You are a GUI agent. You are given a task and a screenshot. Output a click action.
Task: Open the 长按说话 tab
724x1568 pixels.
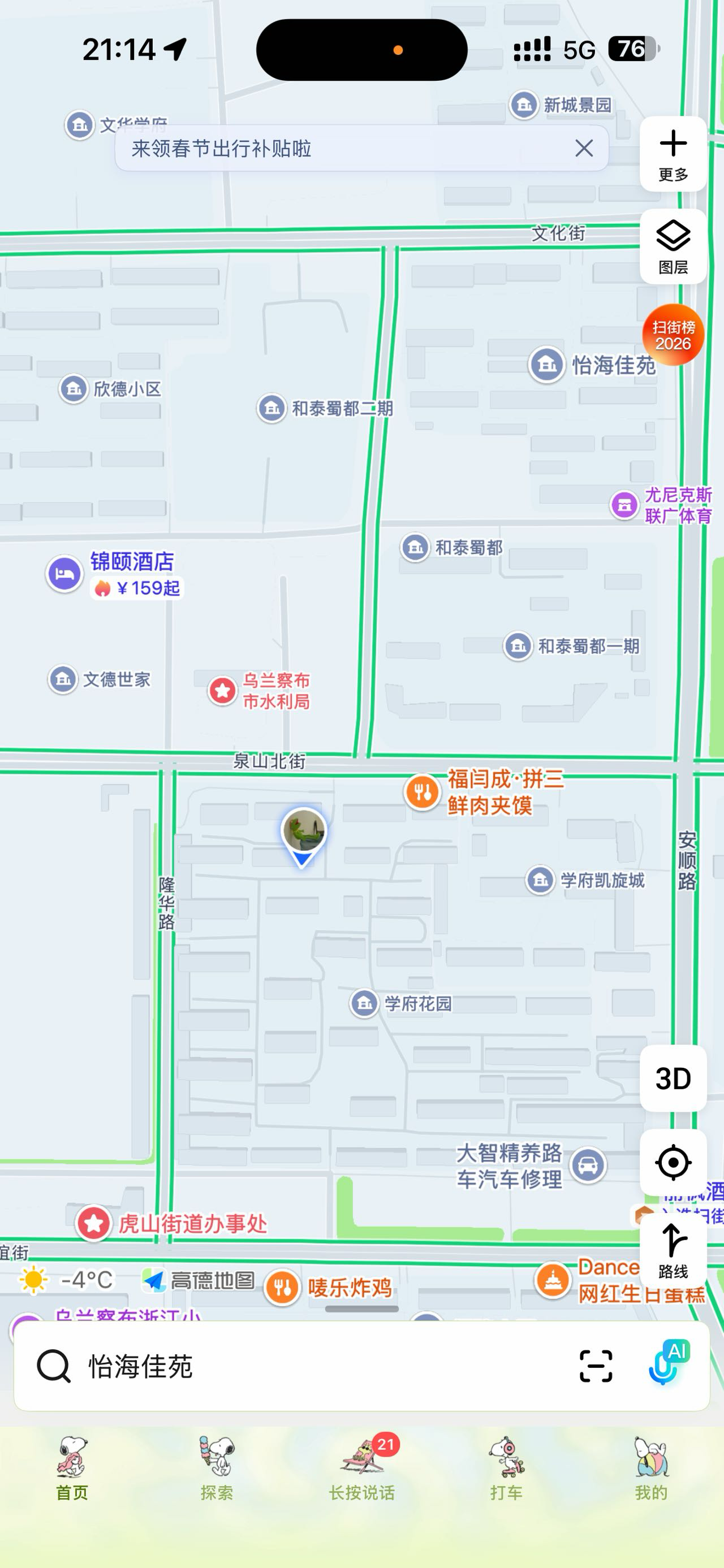click(x=361, y=1468)
